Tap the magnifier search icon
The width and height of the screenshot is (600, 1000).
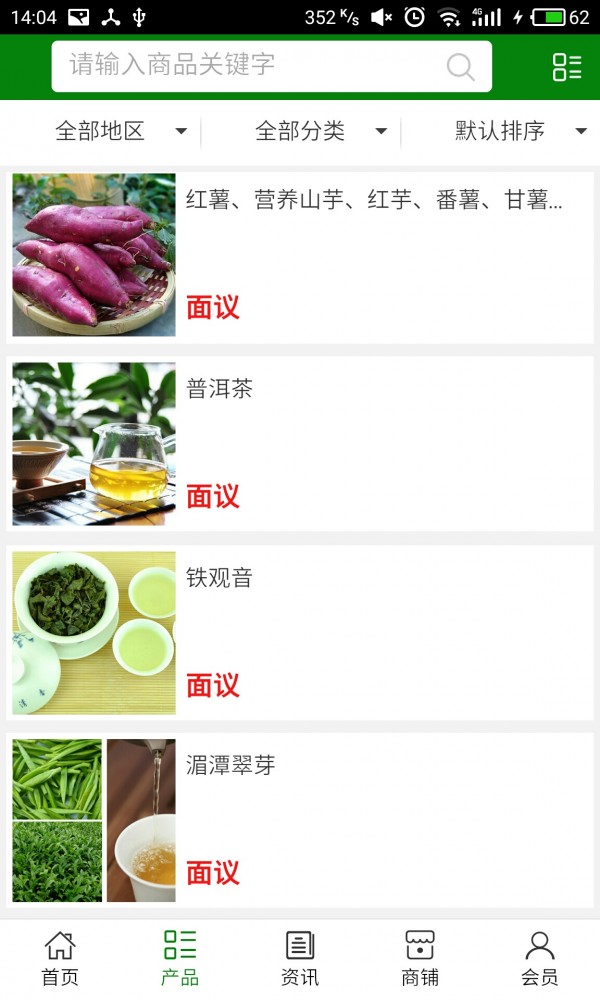click(460, 67)
